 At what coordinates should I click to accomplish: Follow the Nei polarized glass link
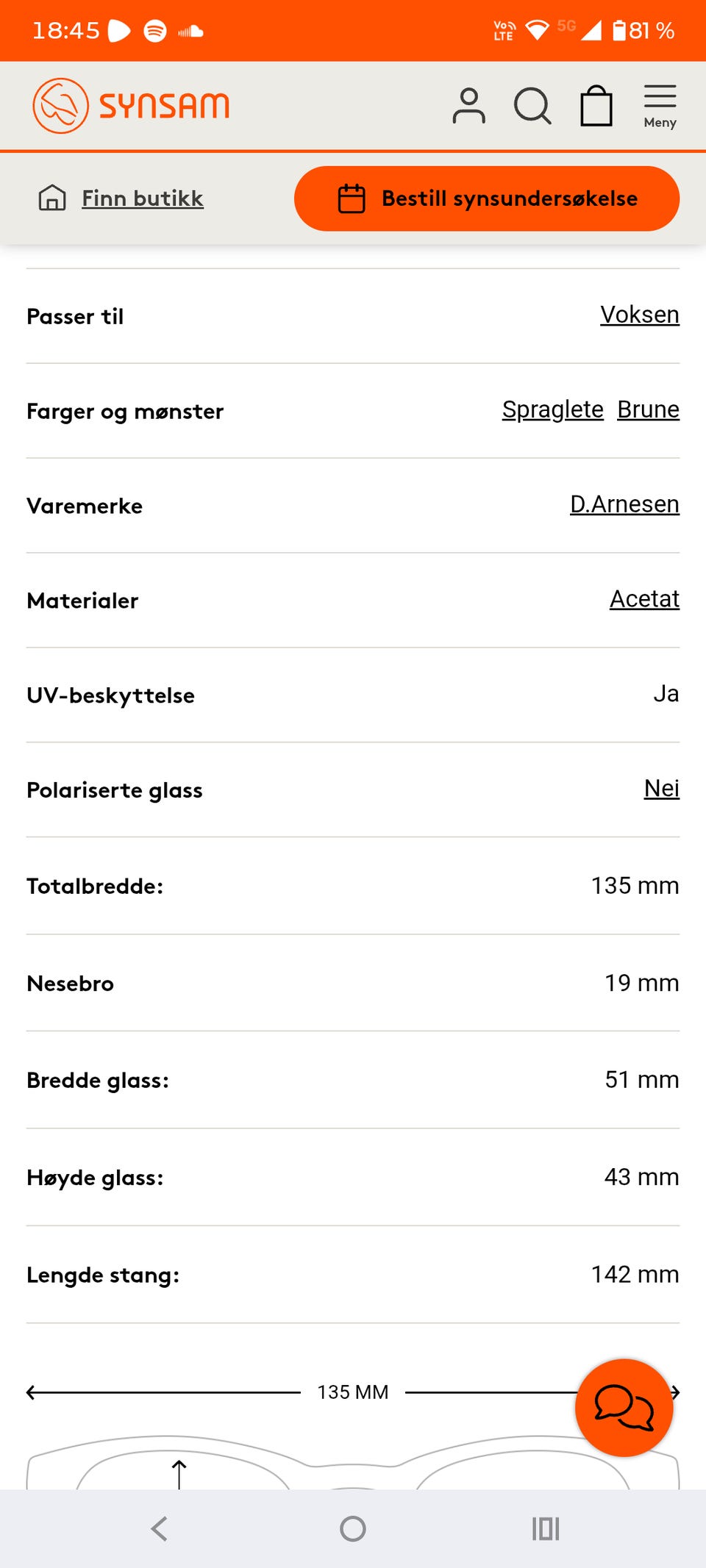[x=662, y=789]
